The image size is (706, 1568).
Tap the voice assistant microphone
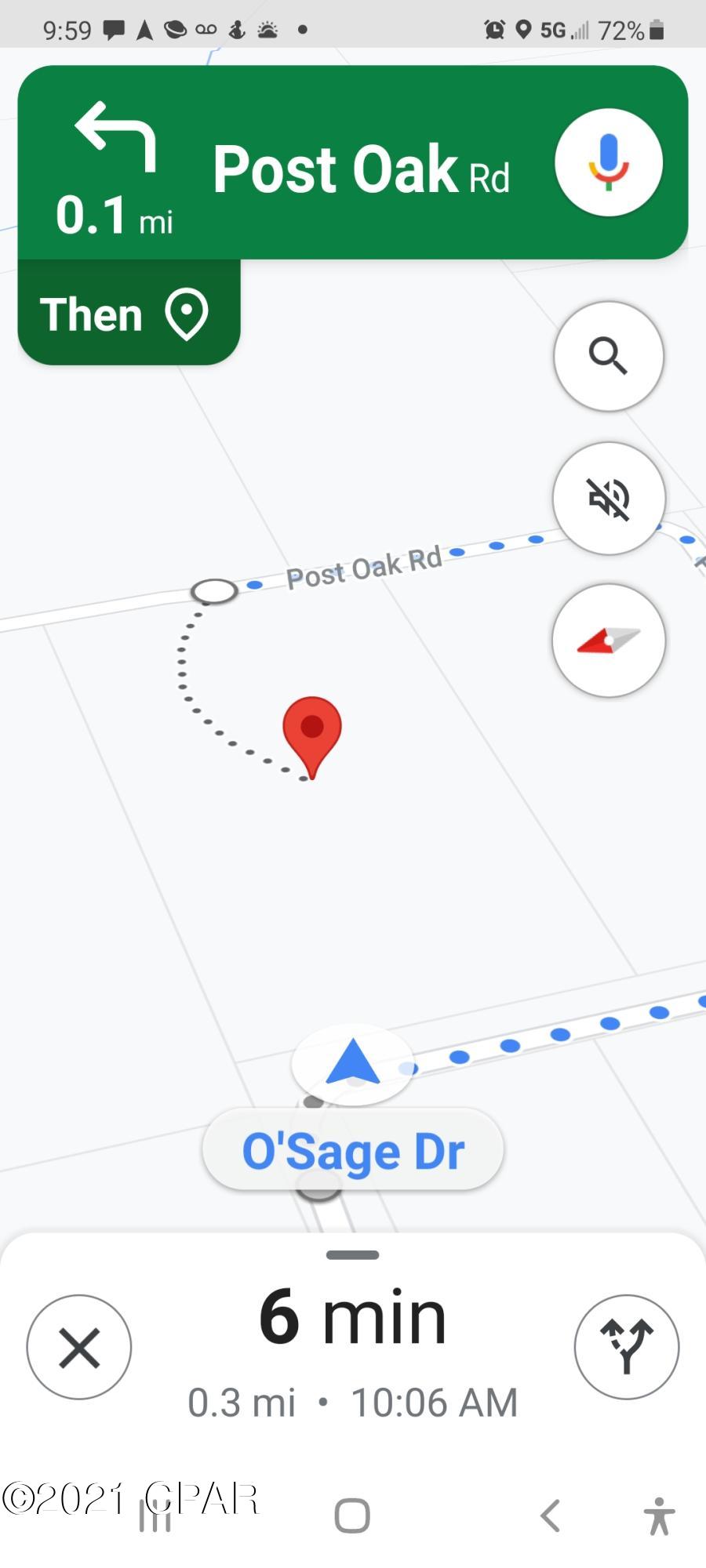[609, 162]
